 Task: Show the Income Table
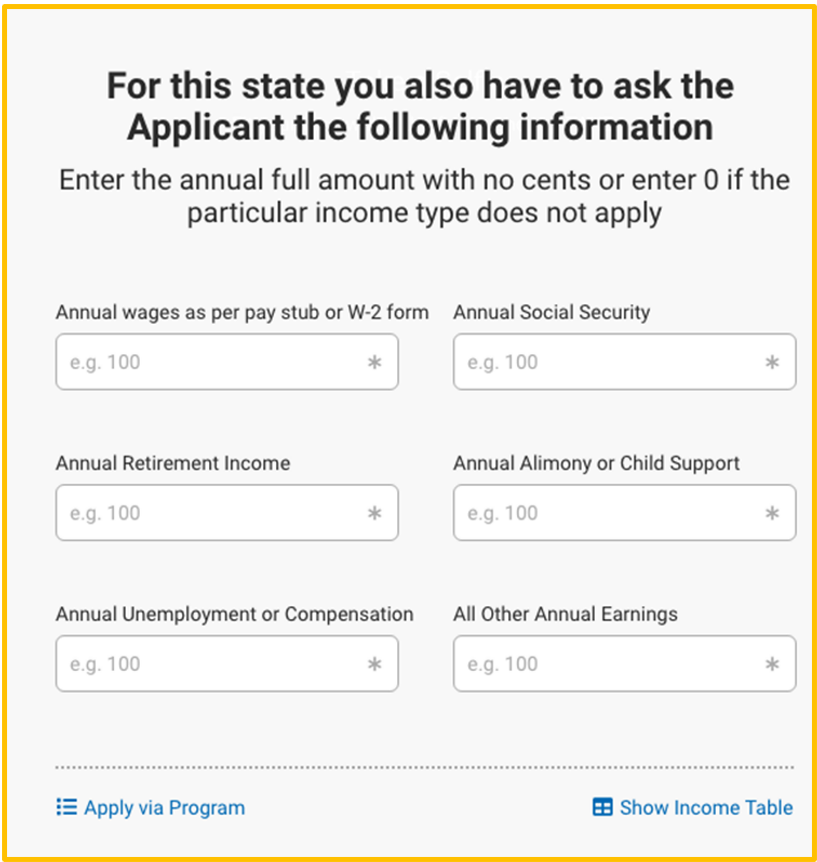pyautogui.click(x=693, y=808)
